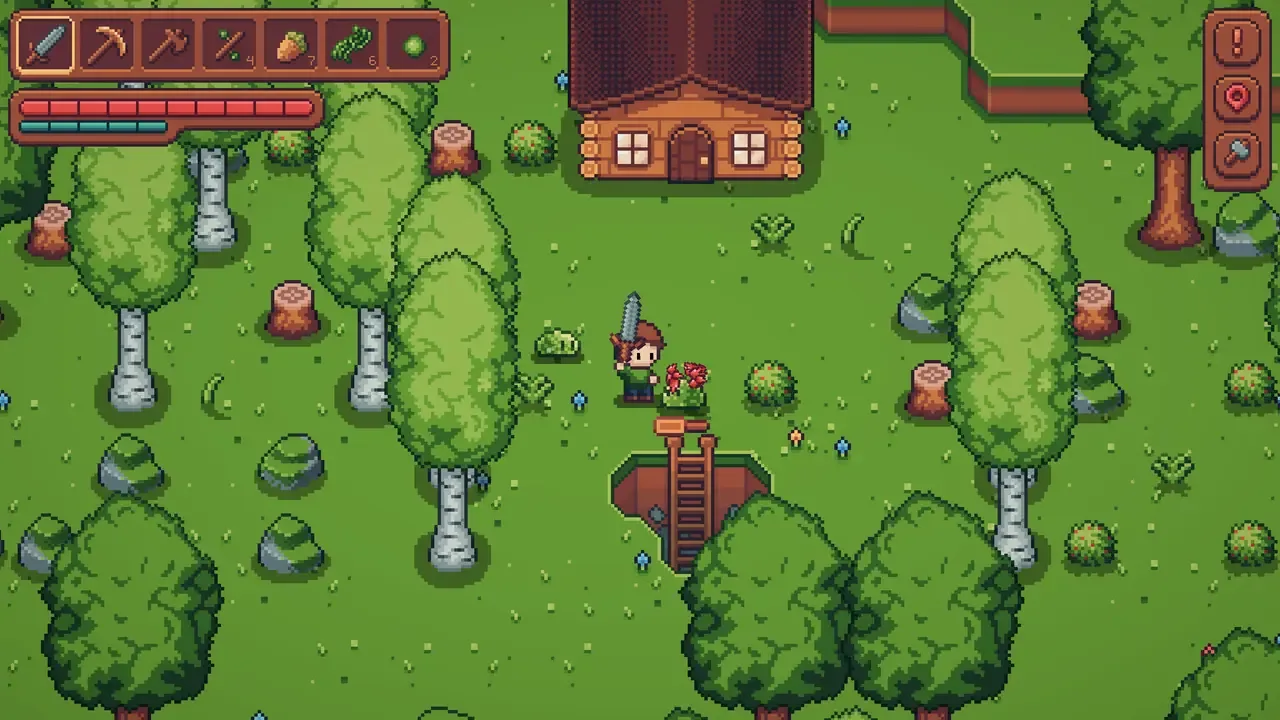Open the map location pin button
The image size is (1280, 720).
tap(1237, 98)
